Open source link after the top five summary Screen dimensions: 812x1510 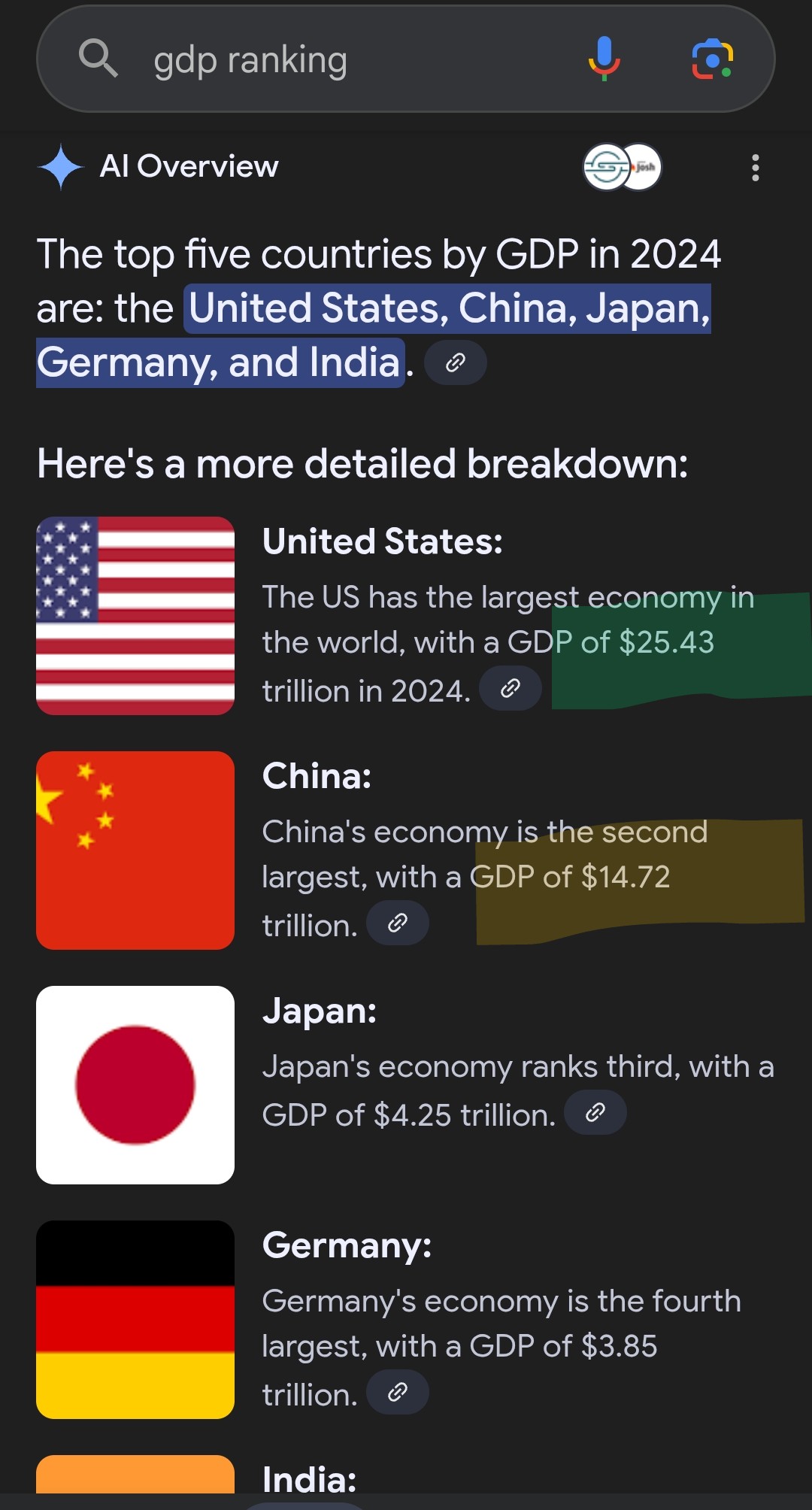[x=455, y=362]
